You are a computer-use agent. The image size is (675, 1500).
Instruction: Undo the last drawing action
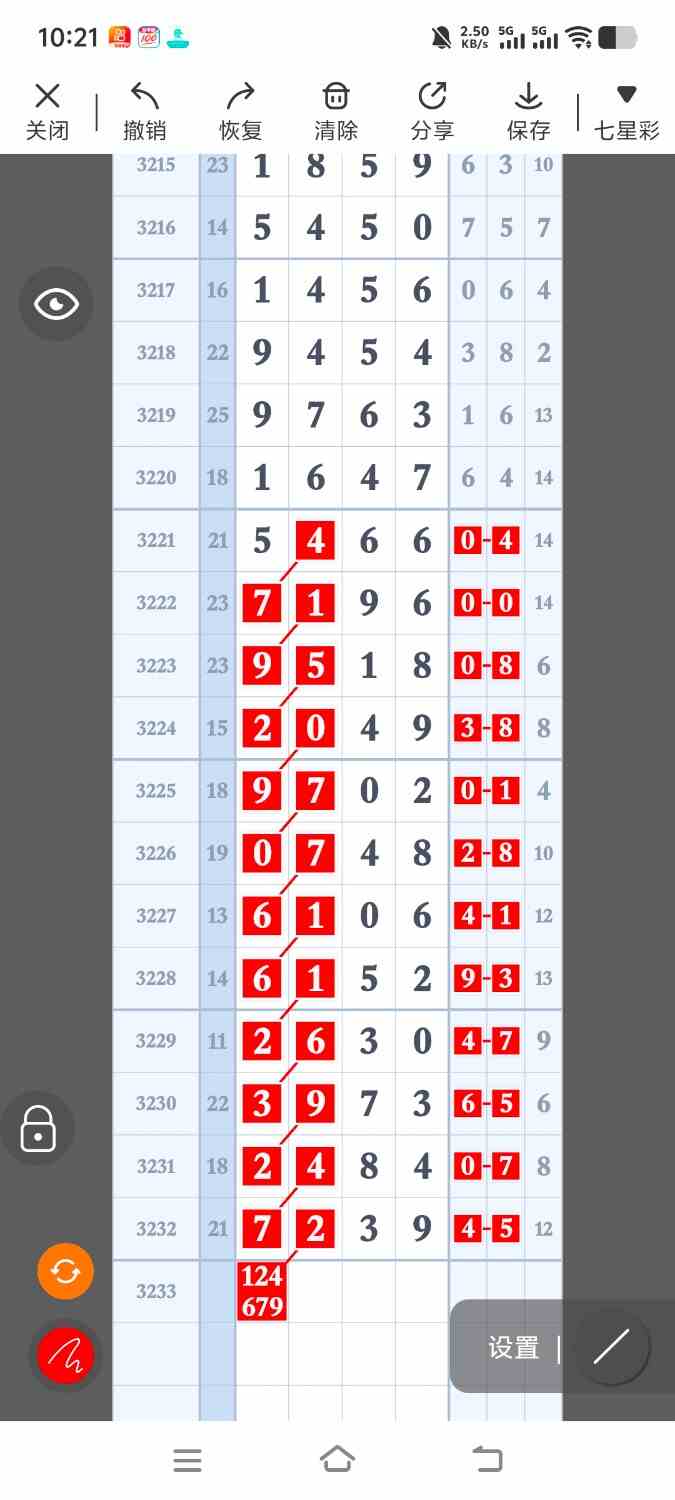[x=145, y=111]
